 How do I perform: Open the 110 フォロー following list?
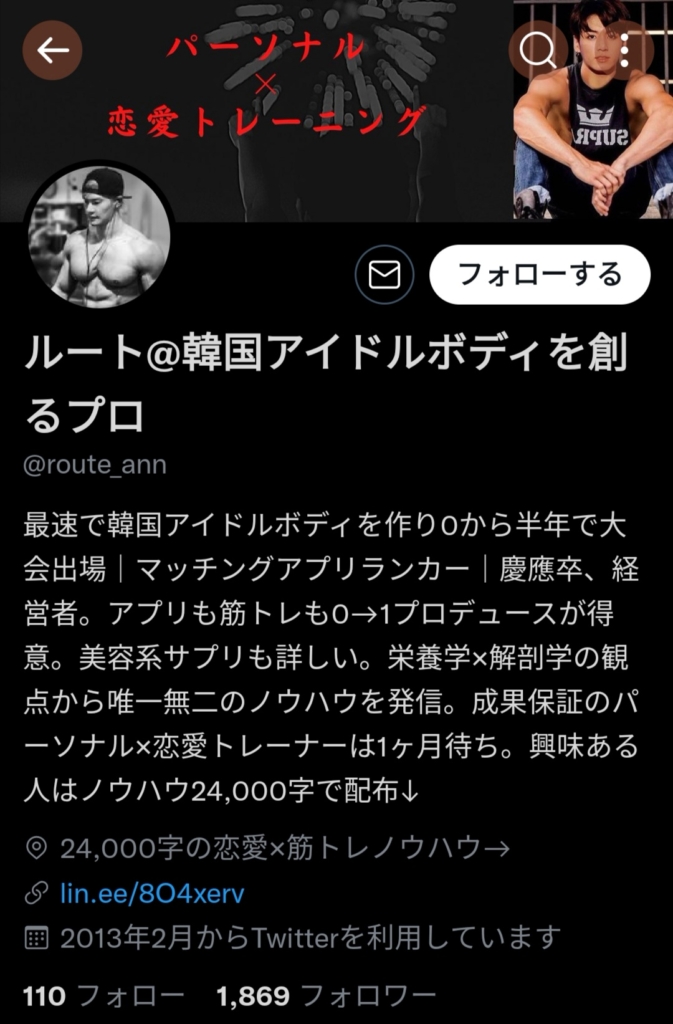pos(103,995)
